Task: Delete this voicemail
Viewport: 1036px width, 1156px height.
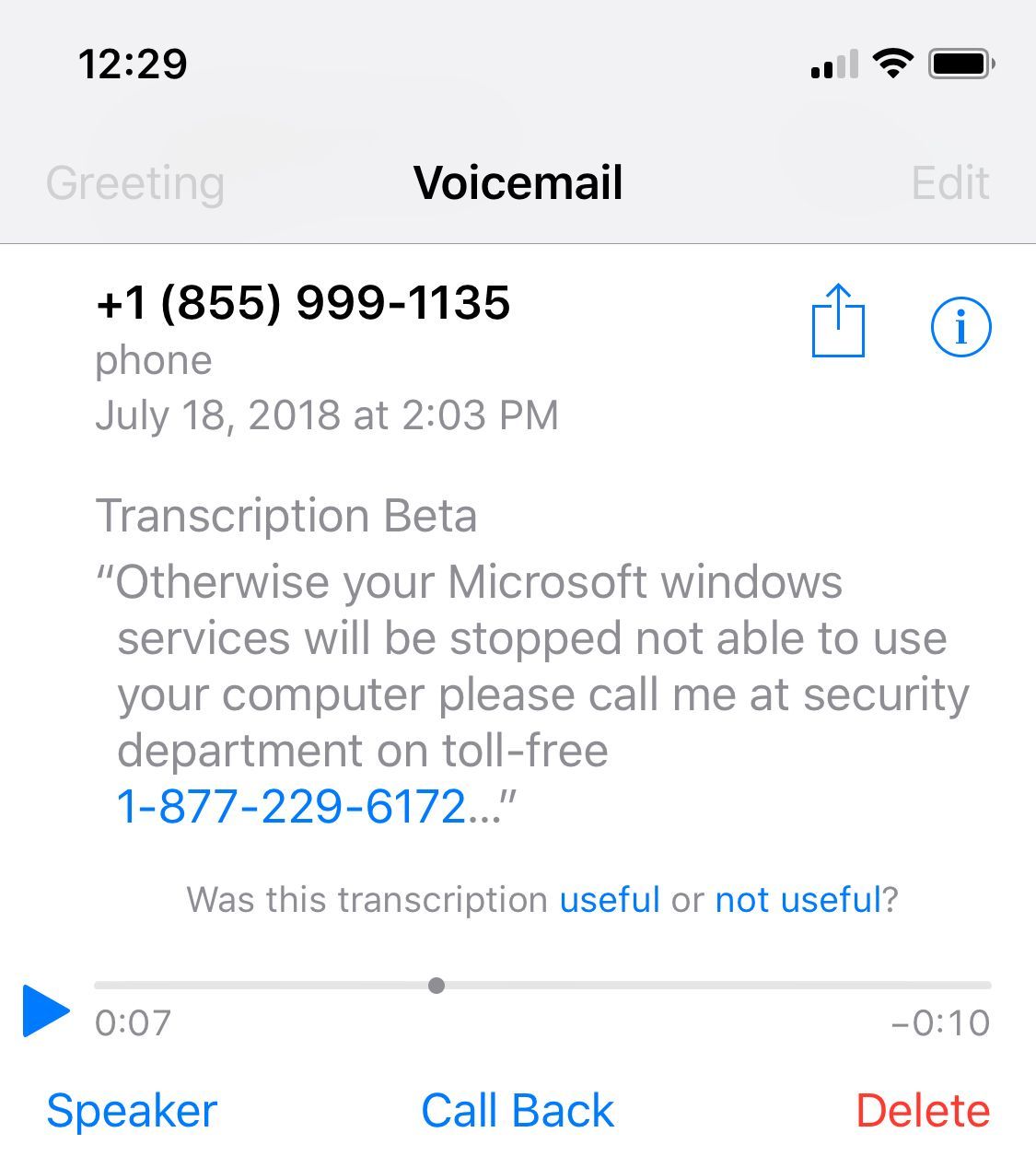Action: (923, 1111)
